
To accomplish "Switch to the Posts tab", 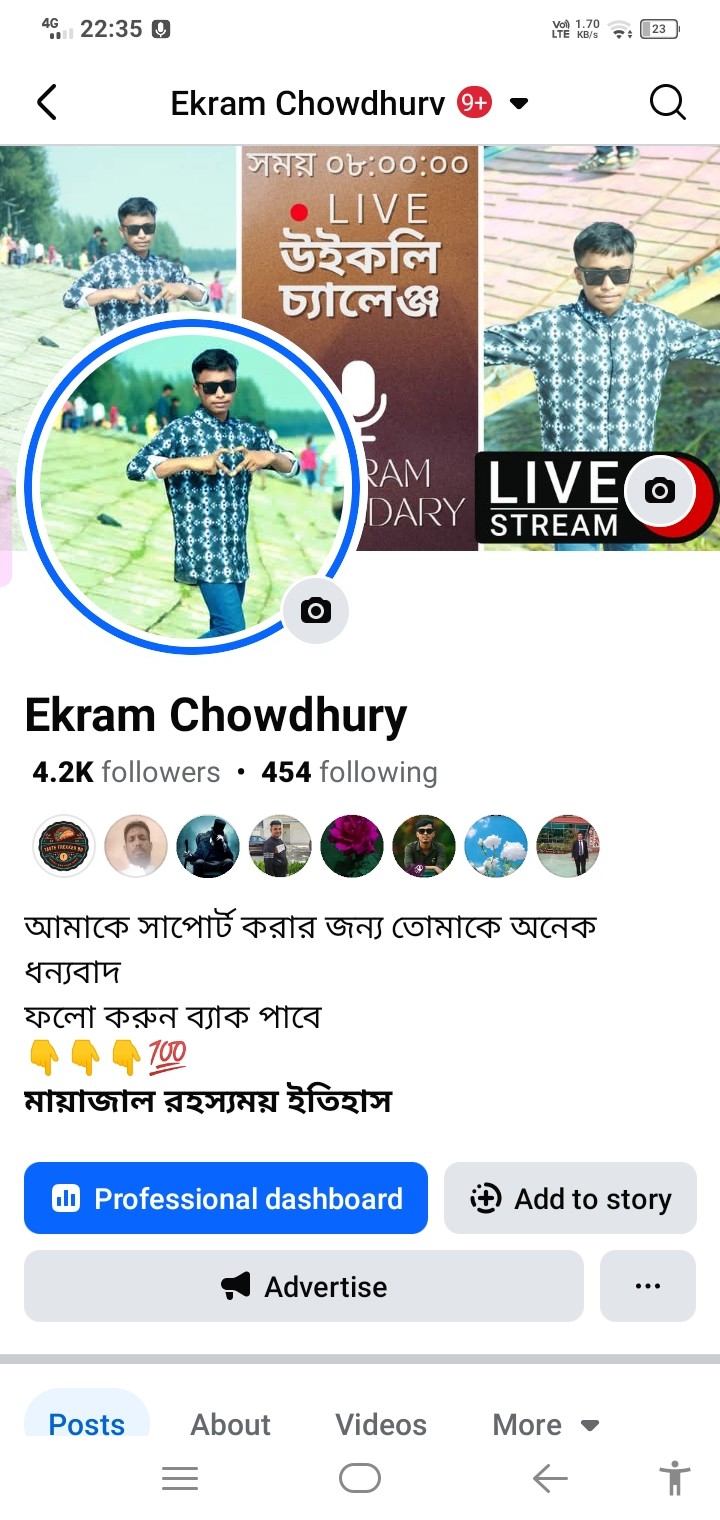I will coord(87,1424).
